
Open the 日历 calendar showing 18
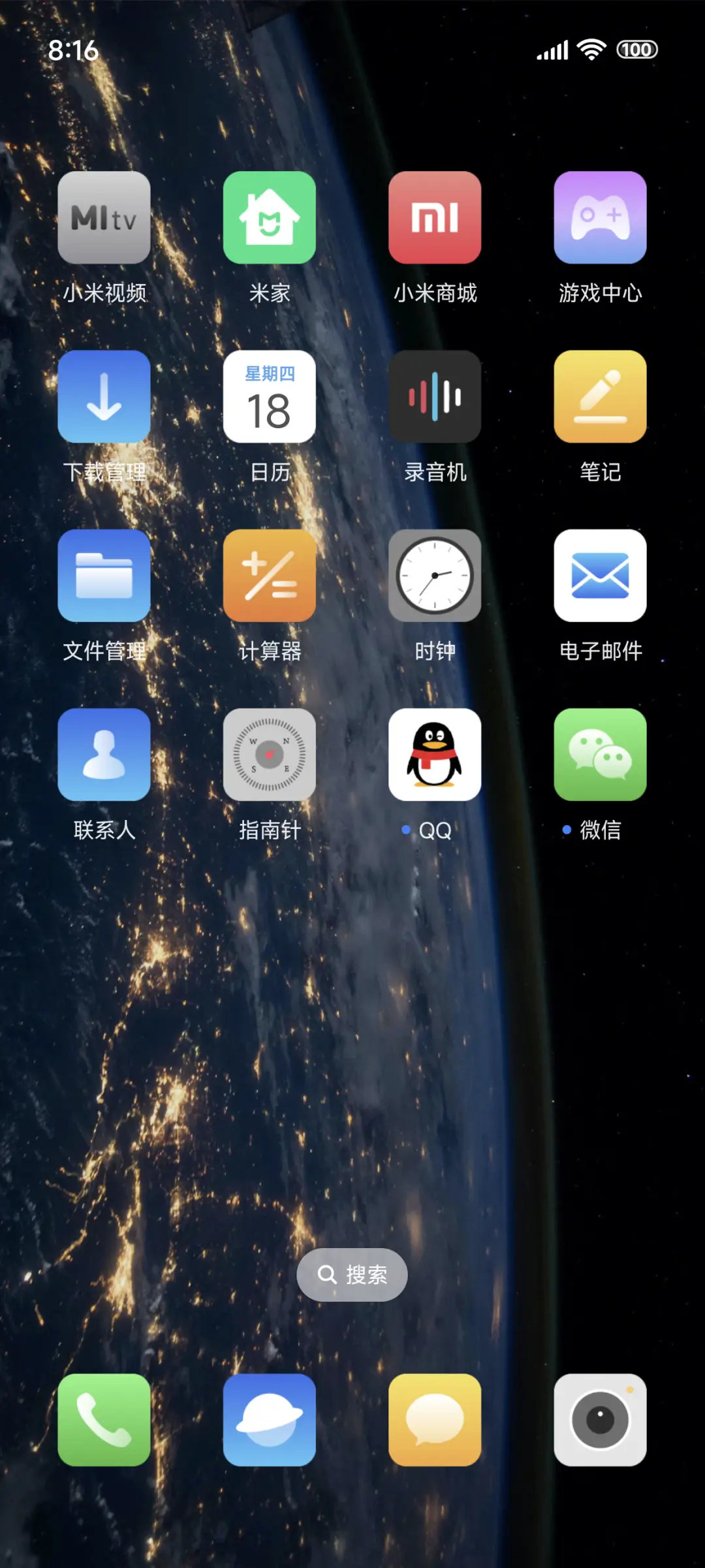270,397
